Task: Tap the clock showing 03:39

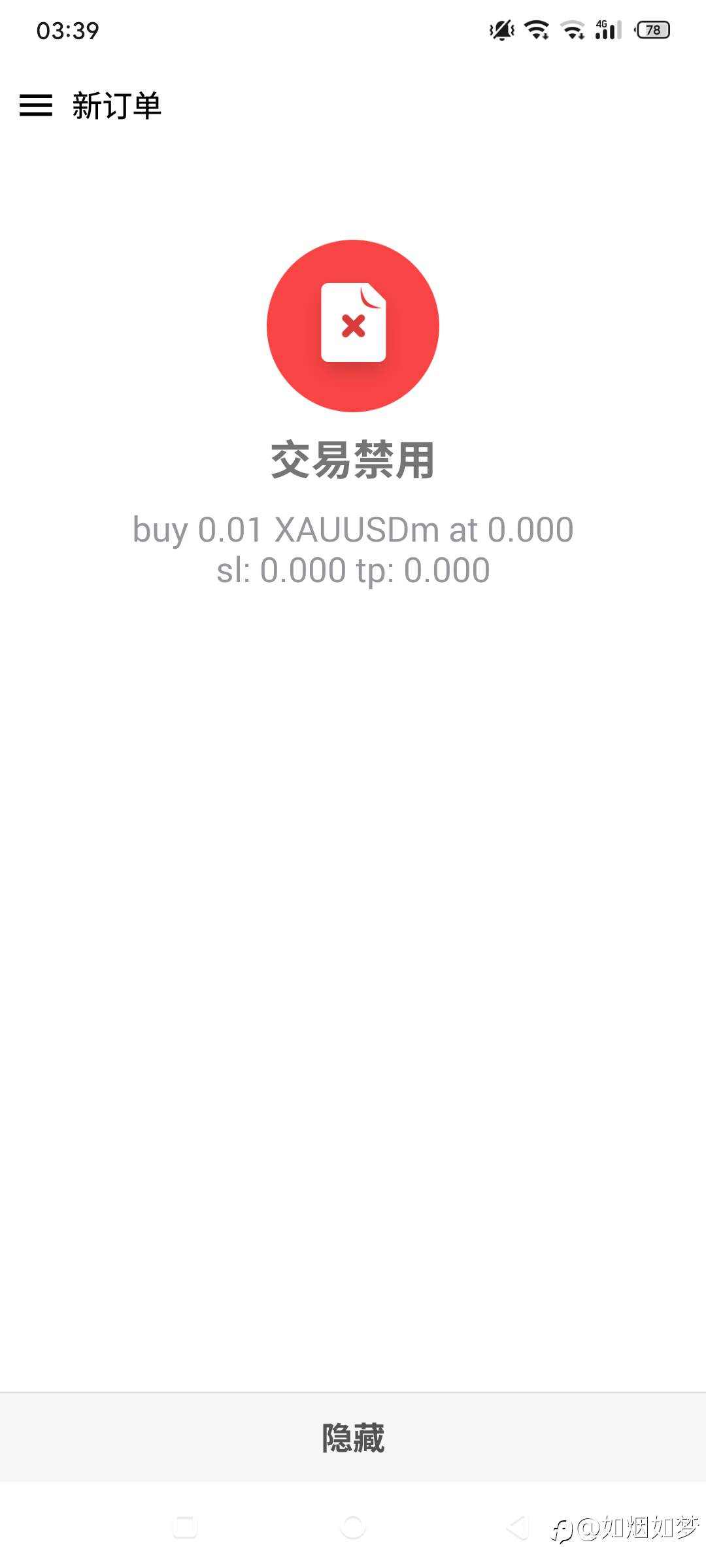Action: point(67,29)
